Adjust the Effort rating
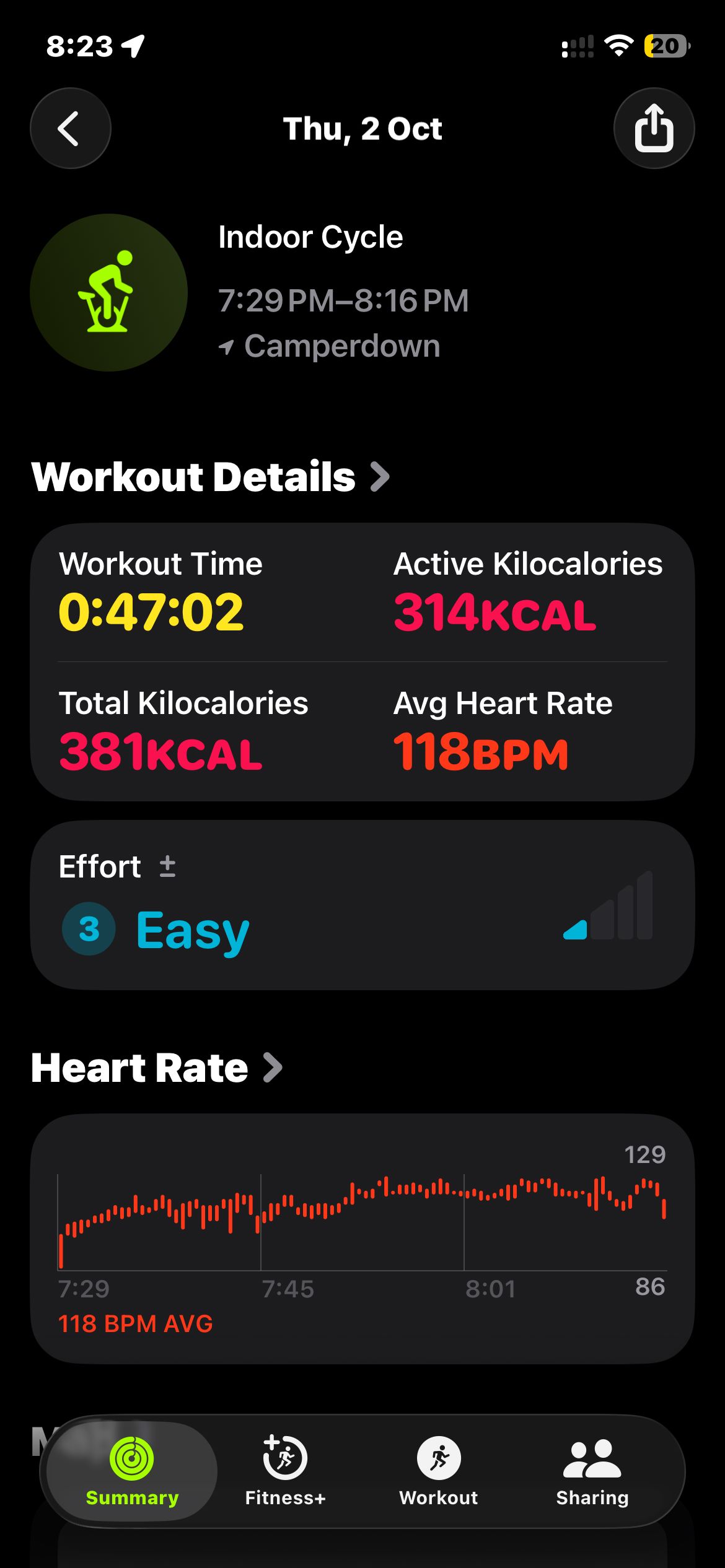This screenshot has height=1568, width=725. [167, 866]
